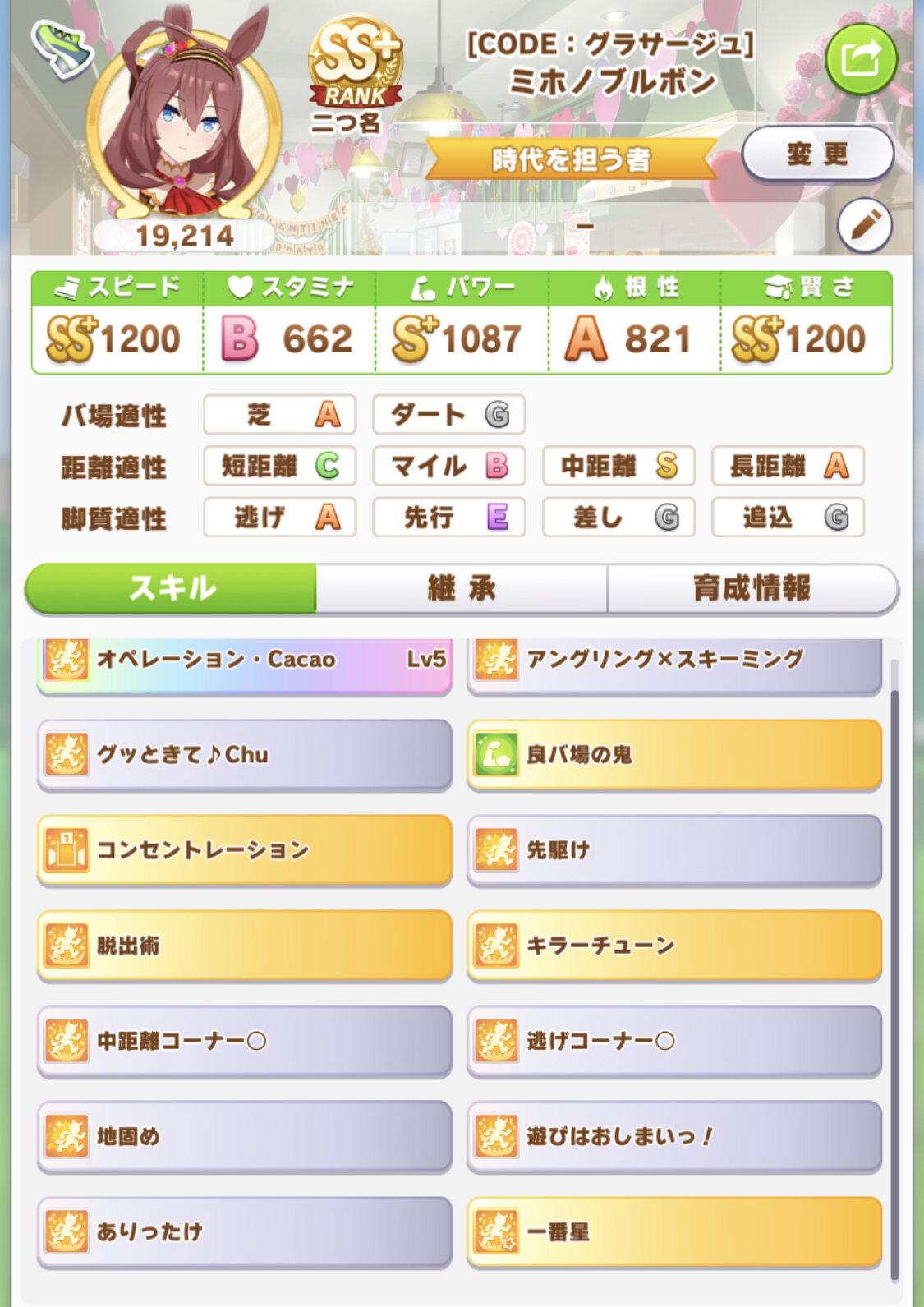This screenshot has height=1307, width=924.
Task: Open the 脱出術 skill
Action: tap(245, 945)
